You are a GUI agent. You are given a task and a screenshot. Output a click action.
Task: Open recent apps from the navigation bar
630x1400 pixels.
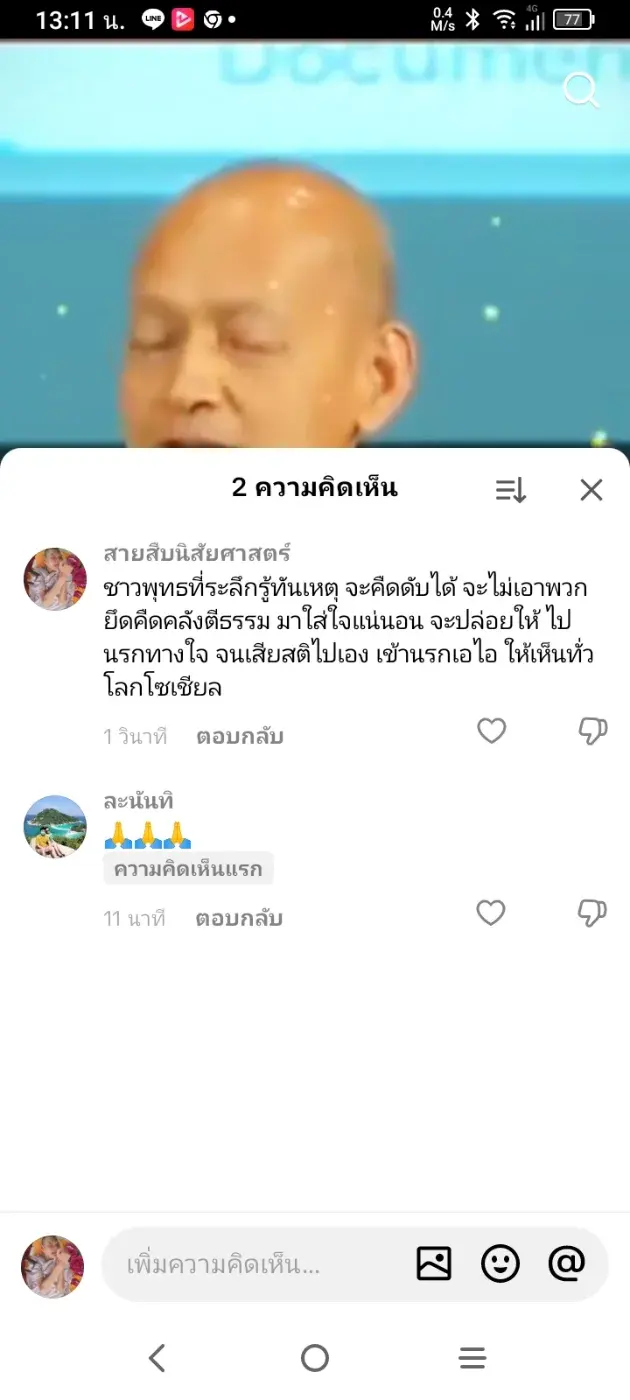point(472,1357)
